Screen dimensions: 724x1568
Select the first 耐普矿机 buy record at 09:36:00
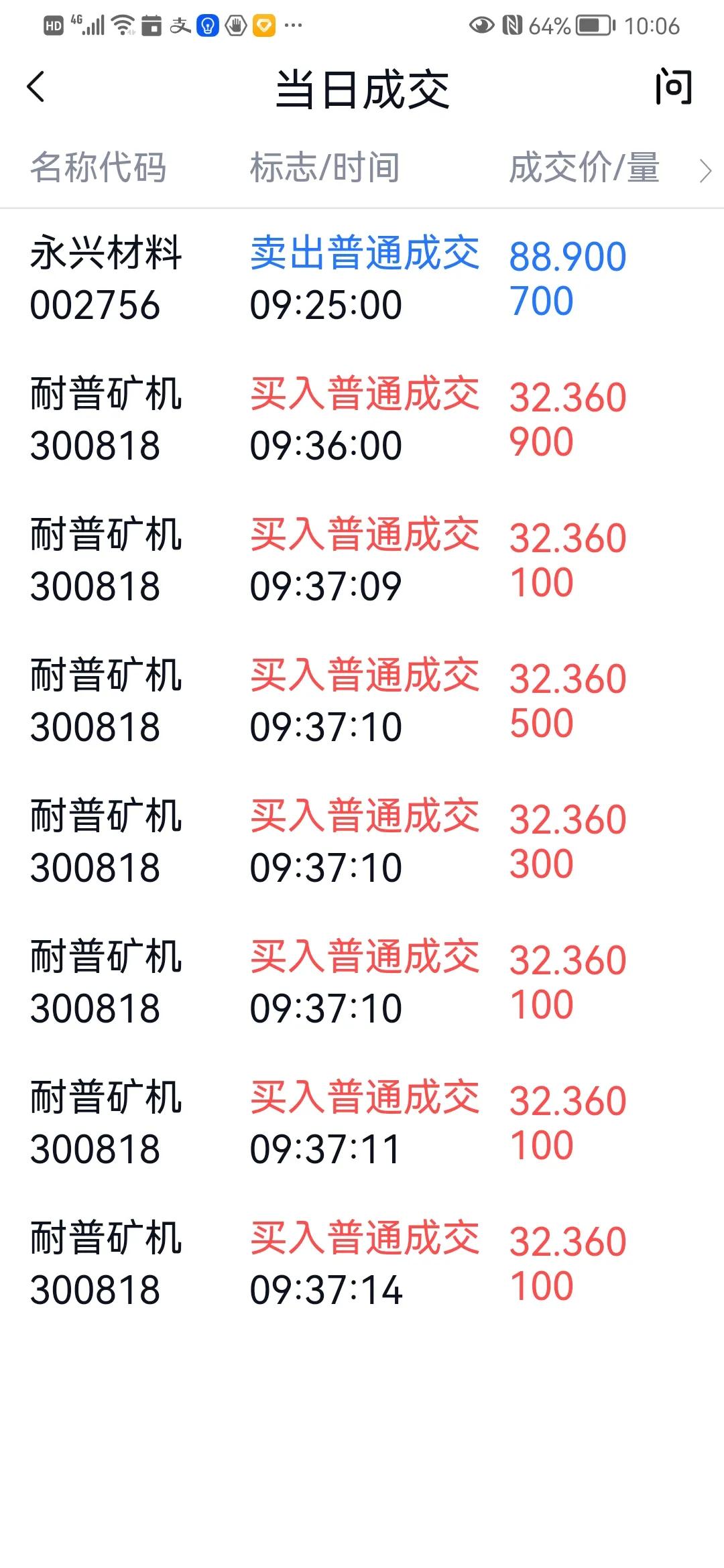pyautogui.click(x=362, y=419)
